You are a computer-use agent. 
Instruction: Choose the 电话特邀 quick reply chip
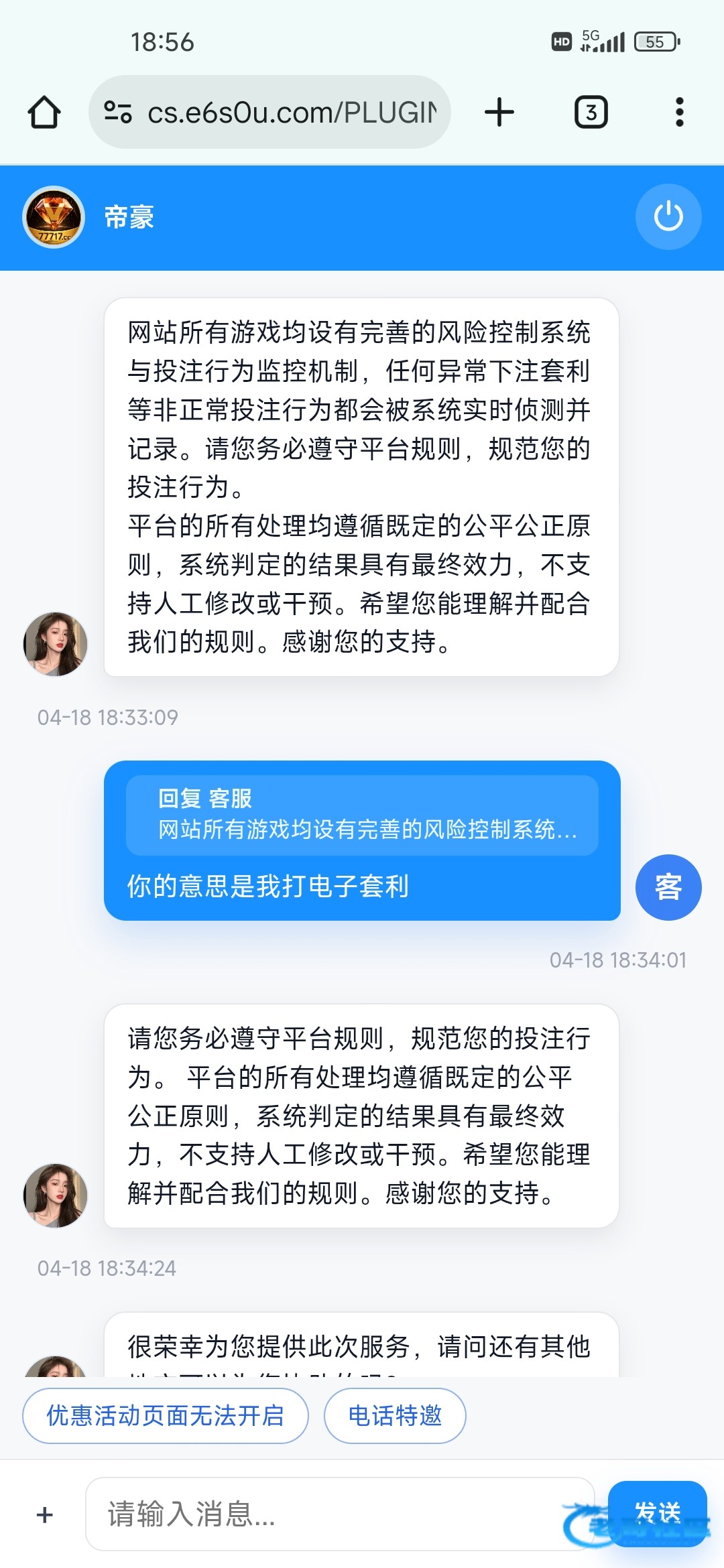point(395,1415)
